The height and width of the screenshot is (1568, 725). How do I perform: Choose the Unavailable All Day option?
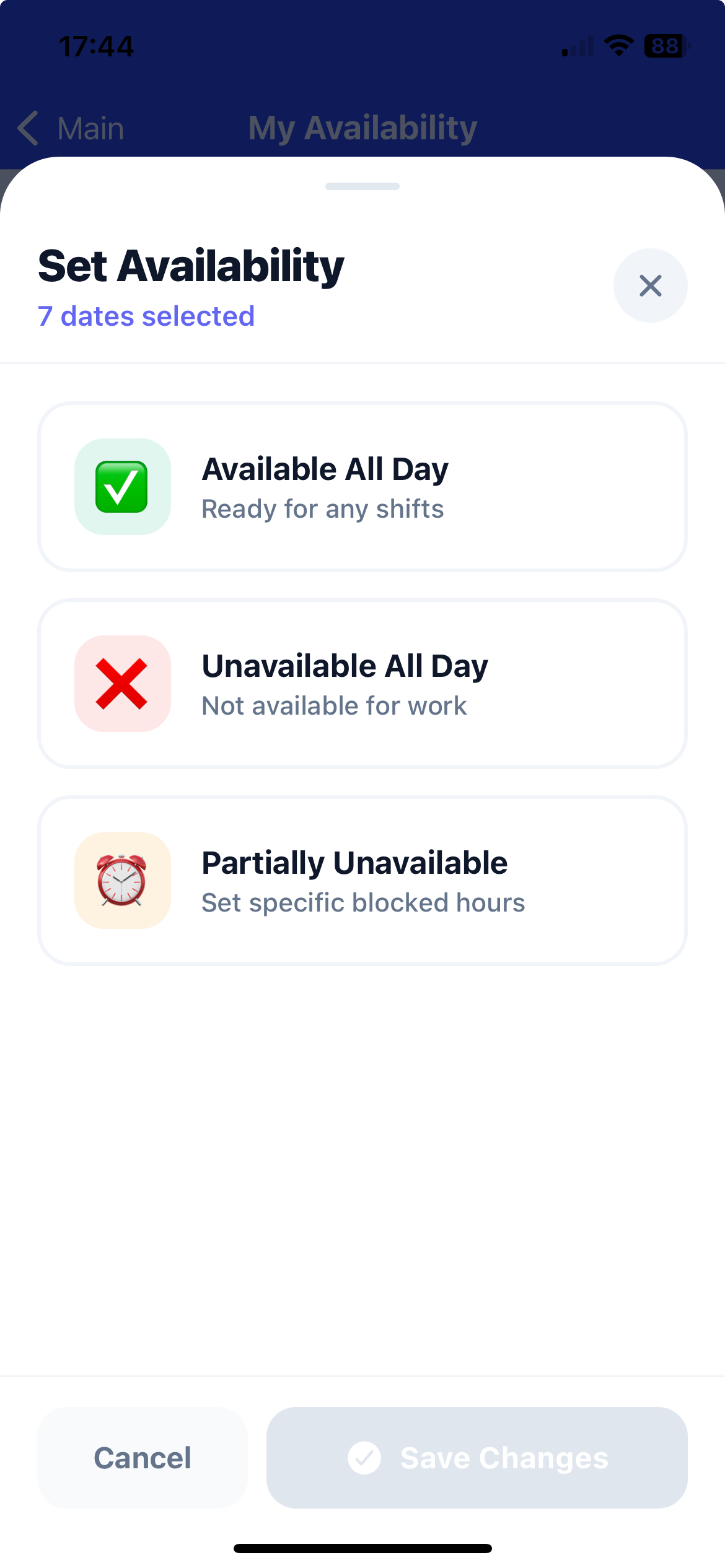tap(362, 683)
